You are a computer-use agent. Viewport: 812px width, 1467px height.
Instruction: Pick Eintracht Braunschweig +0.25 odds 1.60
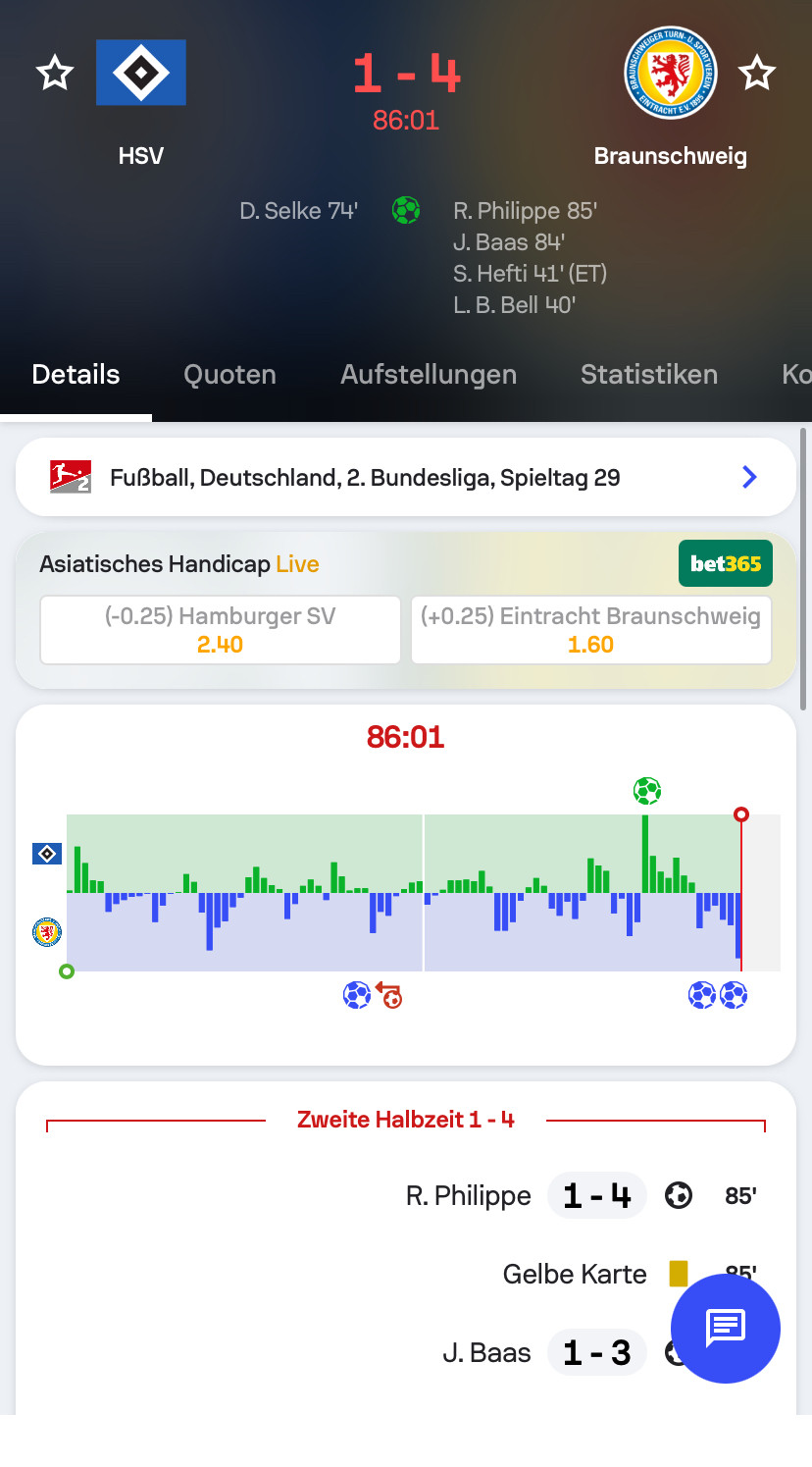click(590, 630)
